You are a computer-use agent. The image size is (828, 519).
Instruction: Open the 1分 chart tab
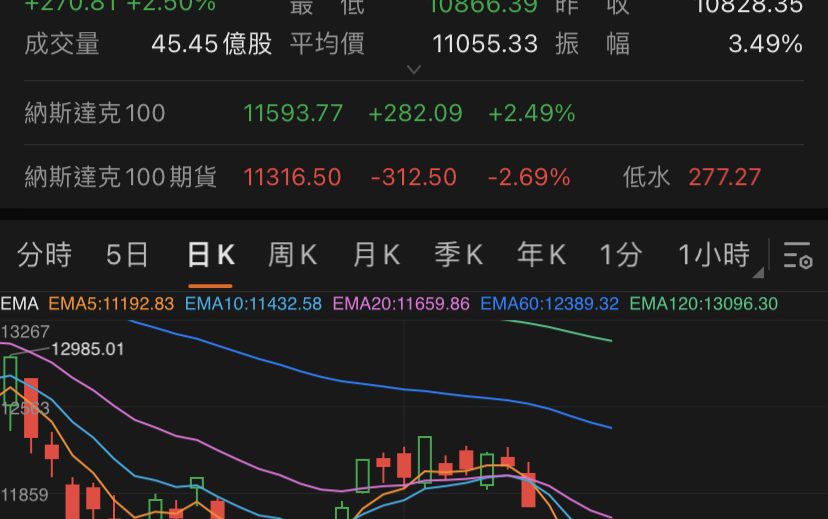pyautogui.click(x=620, y=255)
